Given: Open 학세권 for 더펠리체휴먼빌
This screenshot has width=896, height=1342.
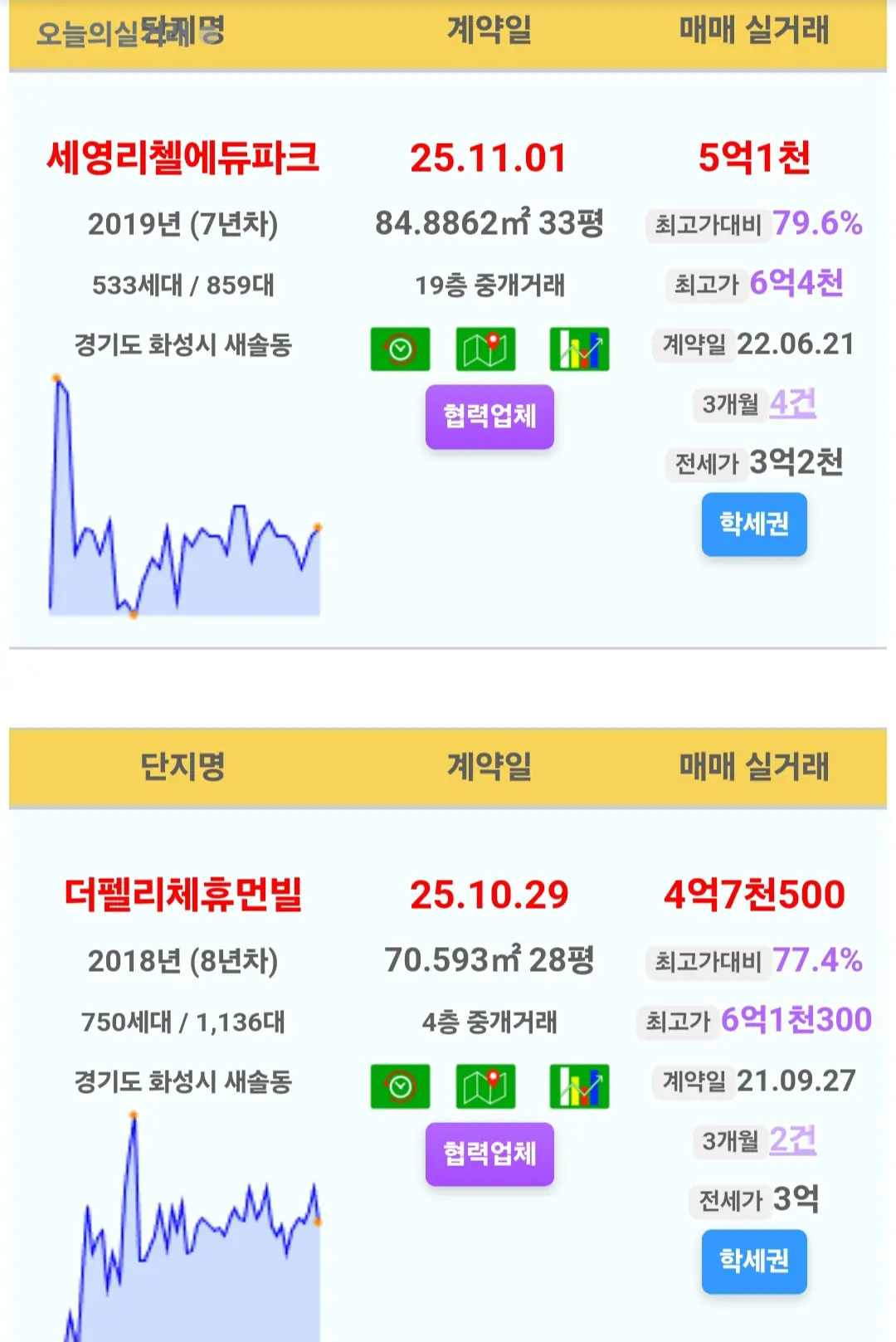Looking at the screenshot, I should [753, 1261].
